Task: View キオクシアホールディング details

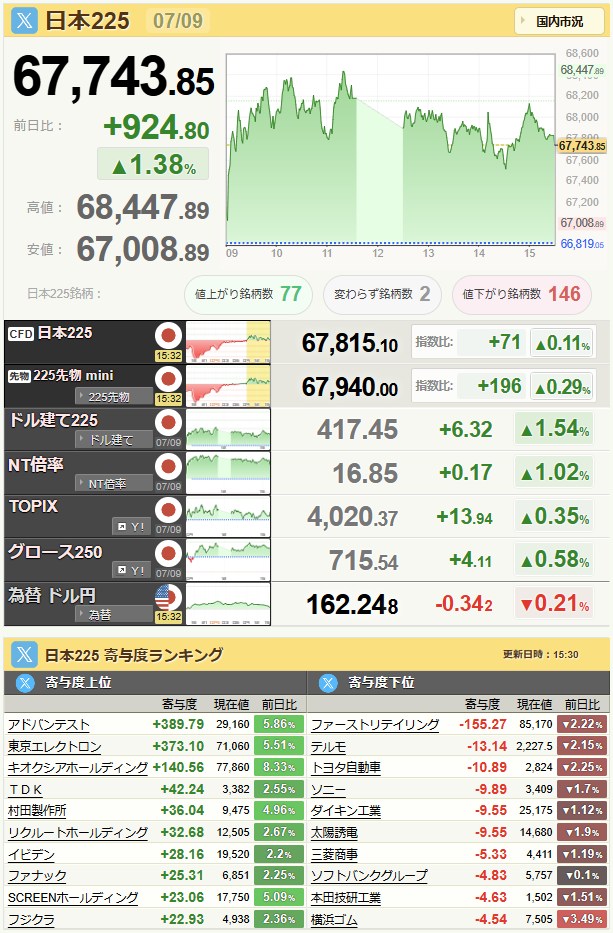Action: coord(78,768)
